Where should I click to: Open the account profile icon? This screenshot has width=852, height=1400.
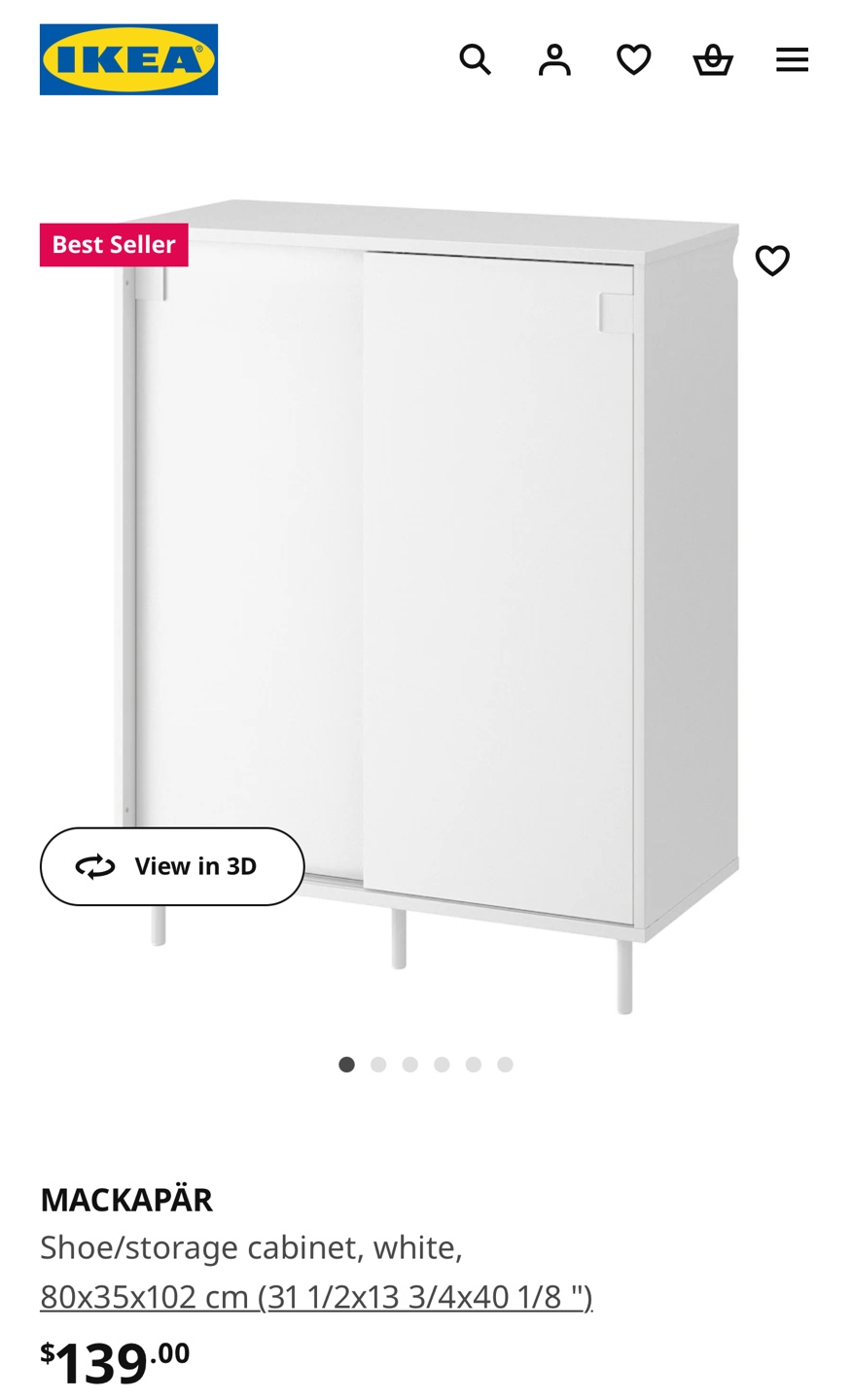[x=554, y=59]
